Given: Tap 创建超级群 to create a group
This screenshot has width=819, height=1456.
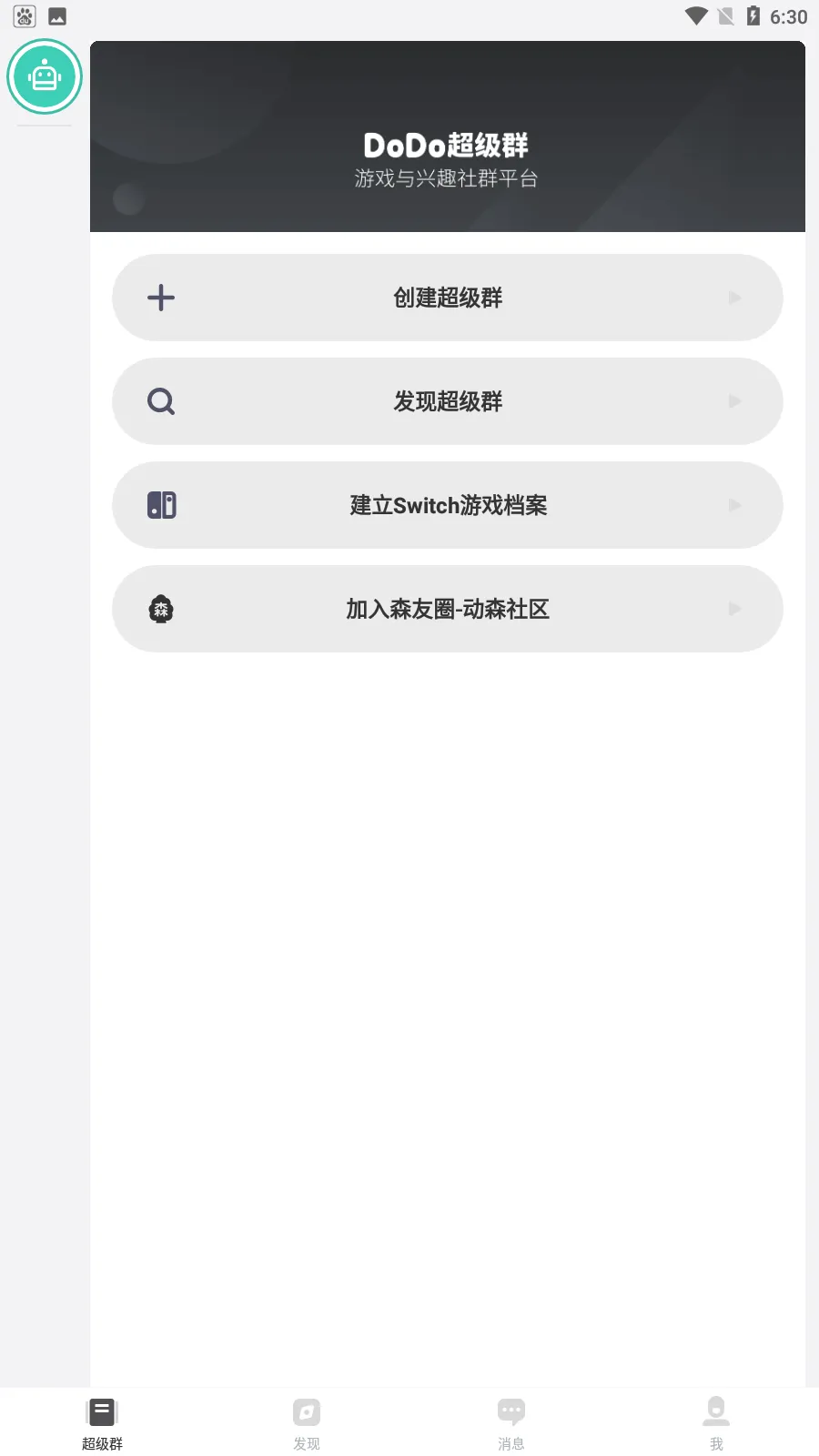Looking at the screenshot, I should coord(447,298).
